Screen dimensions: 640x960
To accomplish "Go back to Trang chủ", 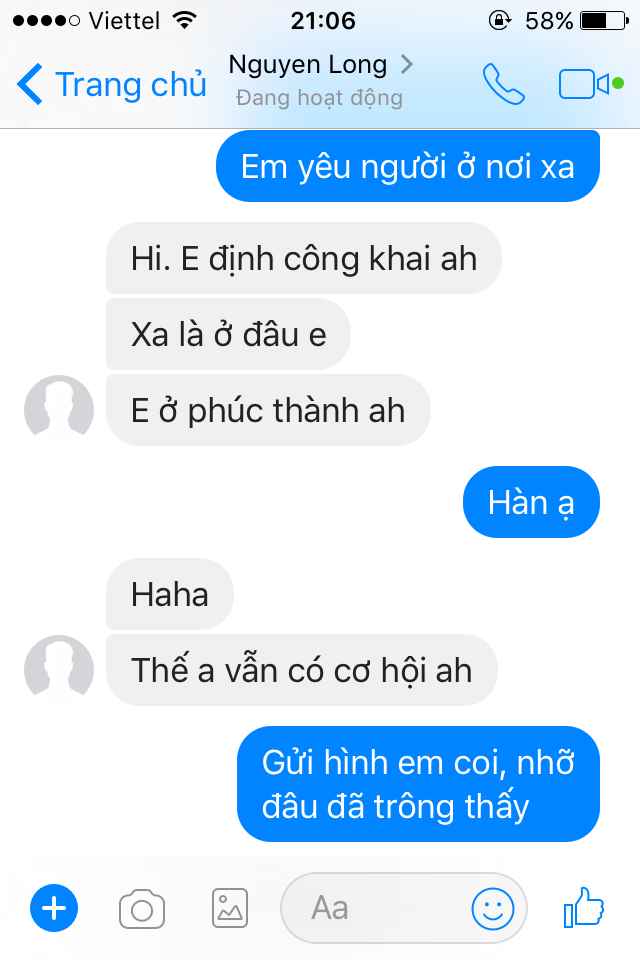I will coord(111,84).
